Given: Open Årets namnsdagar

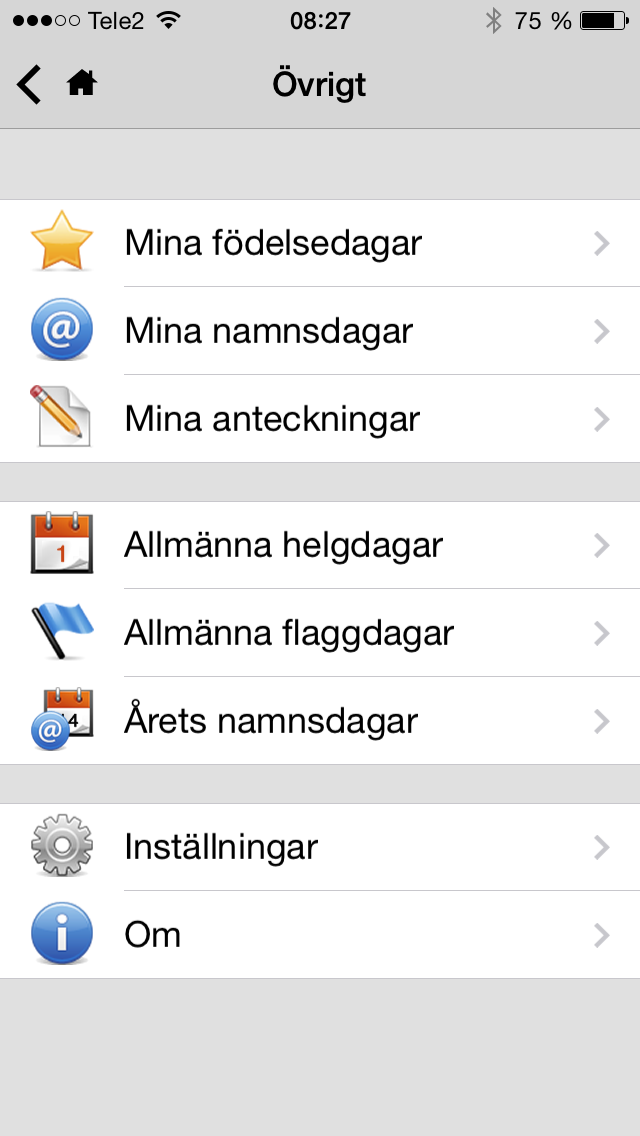Looking at the screenshot, I should point(320,721).
